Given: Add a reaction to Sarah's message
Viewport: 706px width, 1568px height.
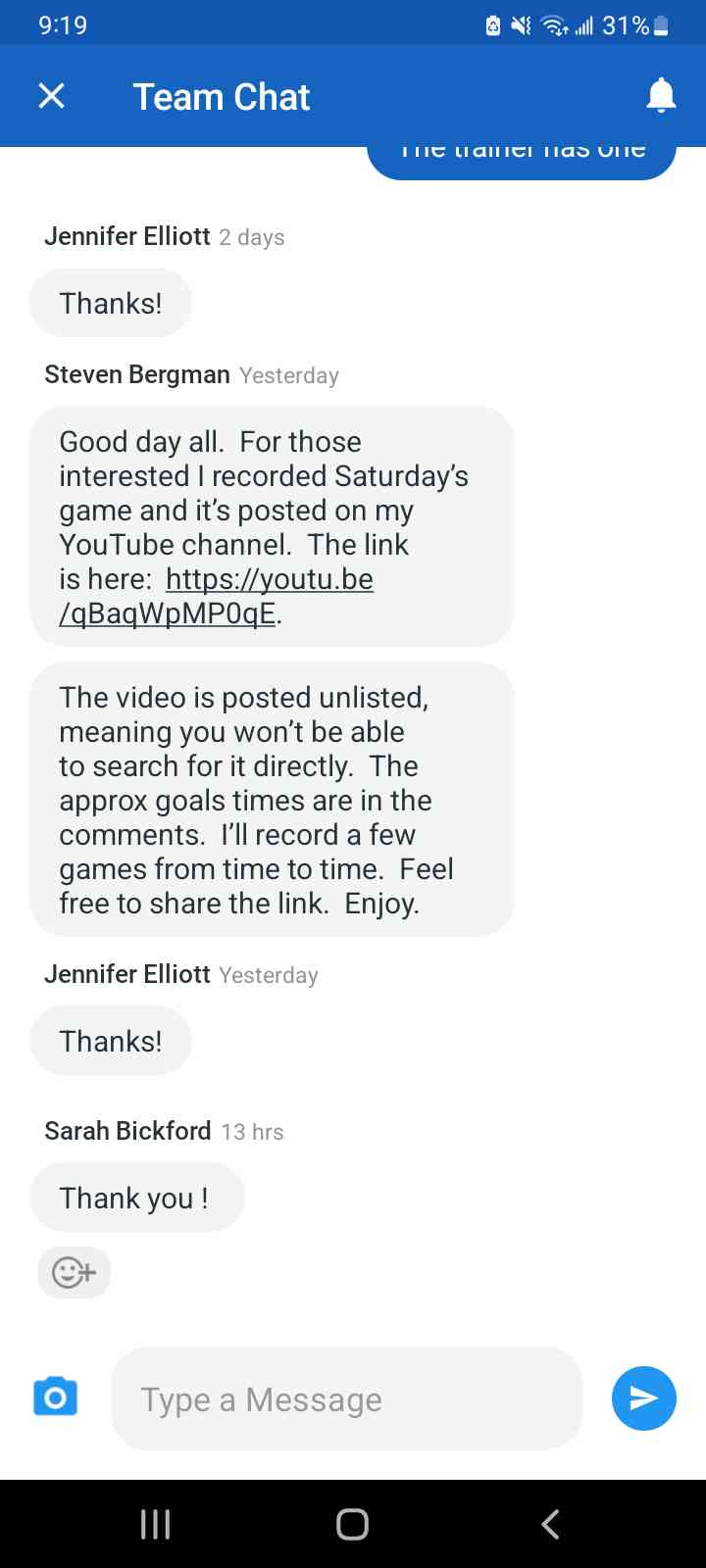Looking at the screenshot, I should pyautogui.click(x=74, y=1272).
